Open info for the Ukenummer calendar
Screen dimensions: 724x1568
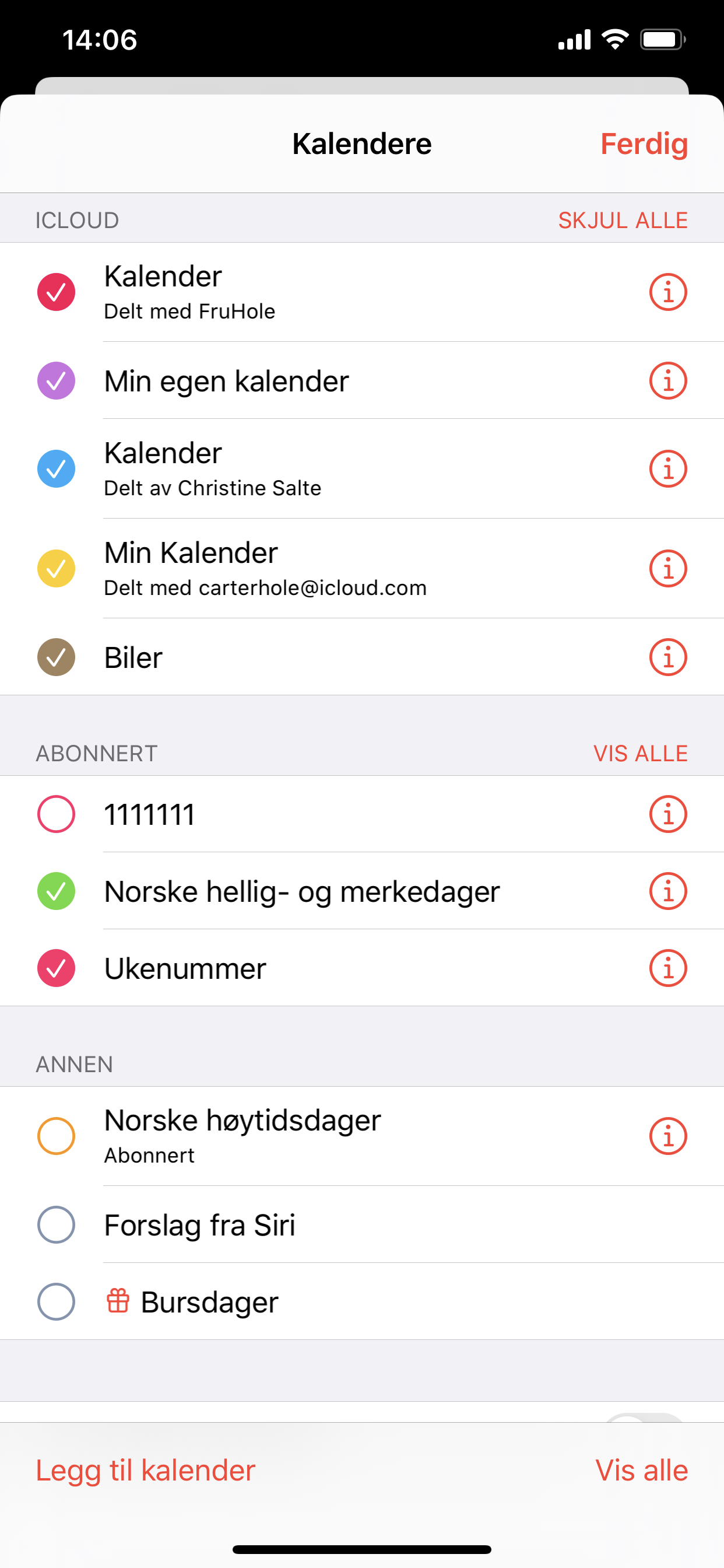[x=667, y=968]
